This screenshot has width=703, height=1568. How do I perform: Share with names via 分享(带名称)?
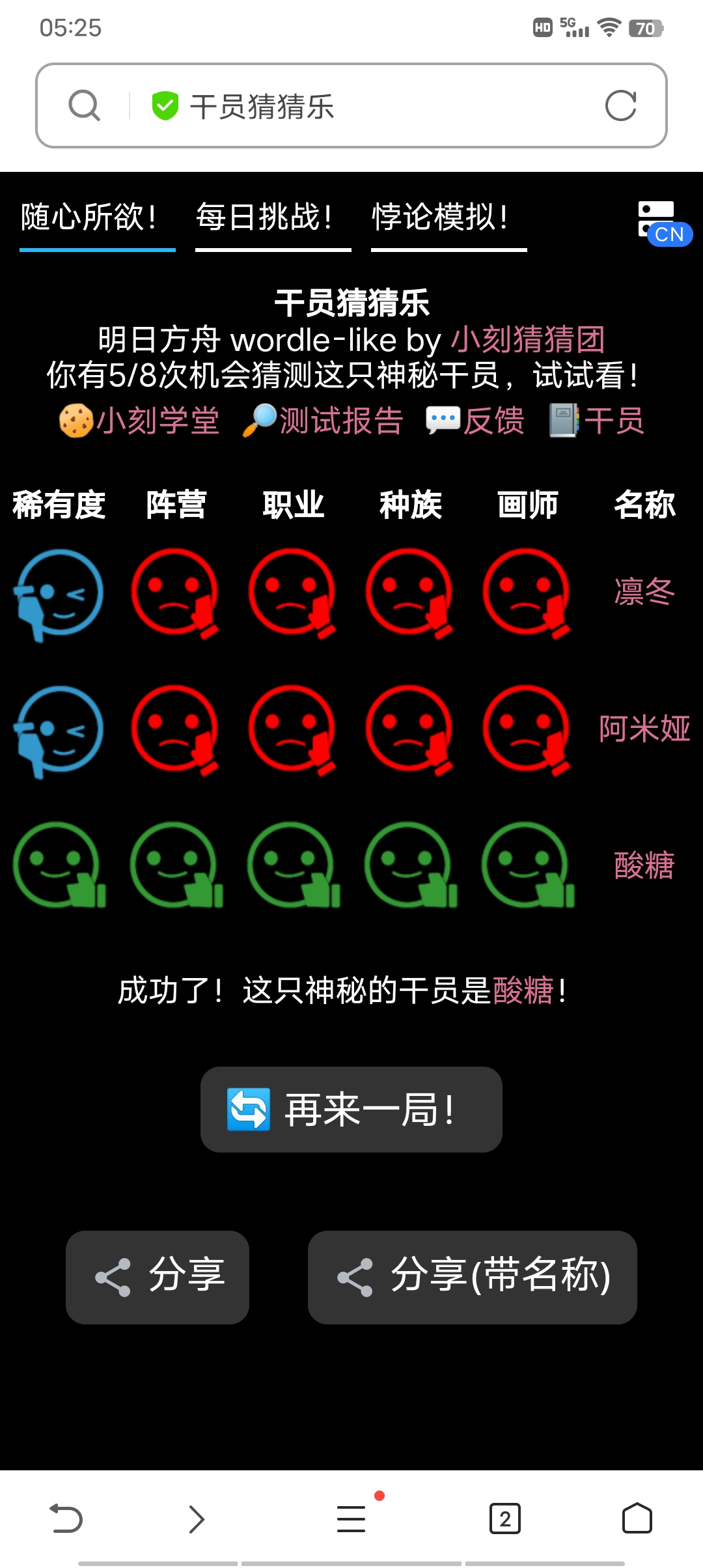click(x=473, y=1277)
